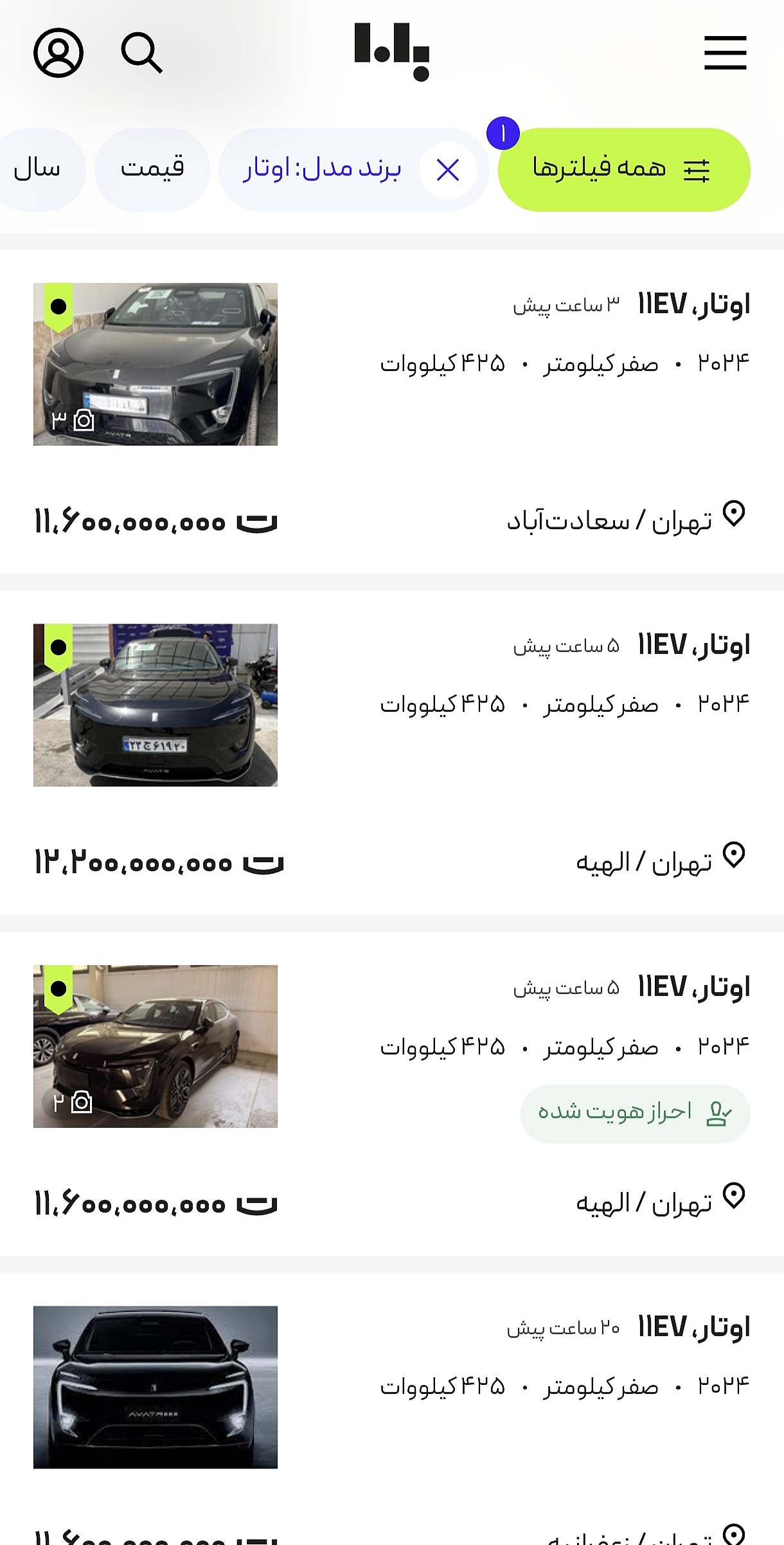Open the hamburger menu at top right
Viewport: 784px width, 1545px height.
click(x=725, y=53)
